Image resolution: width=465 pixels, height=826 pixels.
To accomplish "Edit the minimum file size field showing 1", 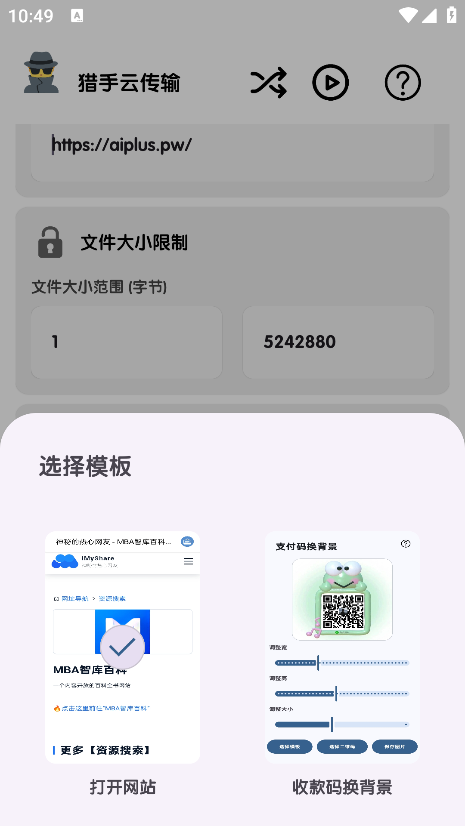I will pos(126,342).
